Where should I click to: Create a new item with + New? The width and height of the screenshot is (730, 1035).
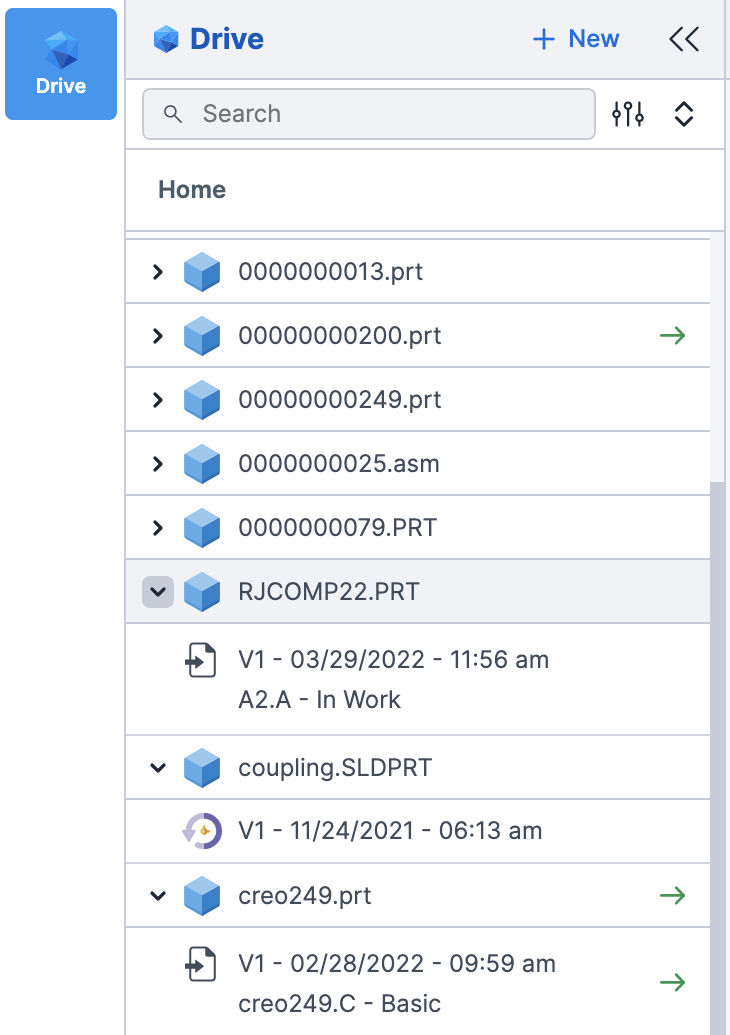pyautogui.click(x=576, y=39)
